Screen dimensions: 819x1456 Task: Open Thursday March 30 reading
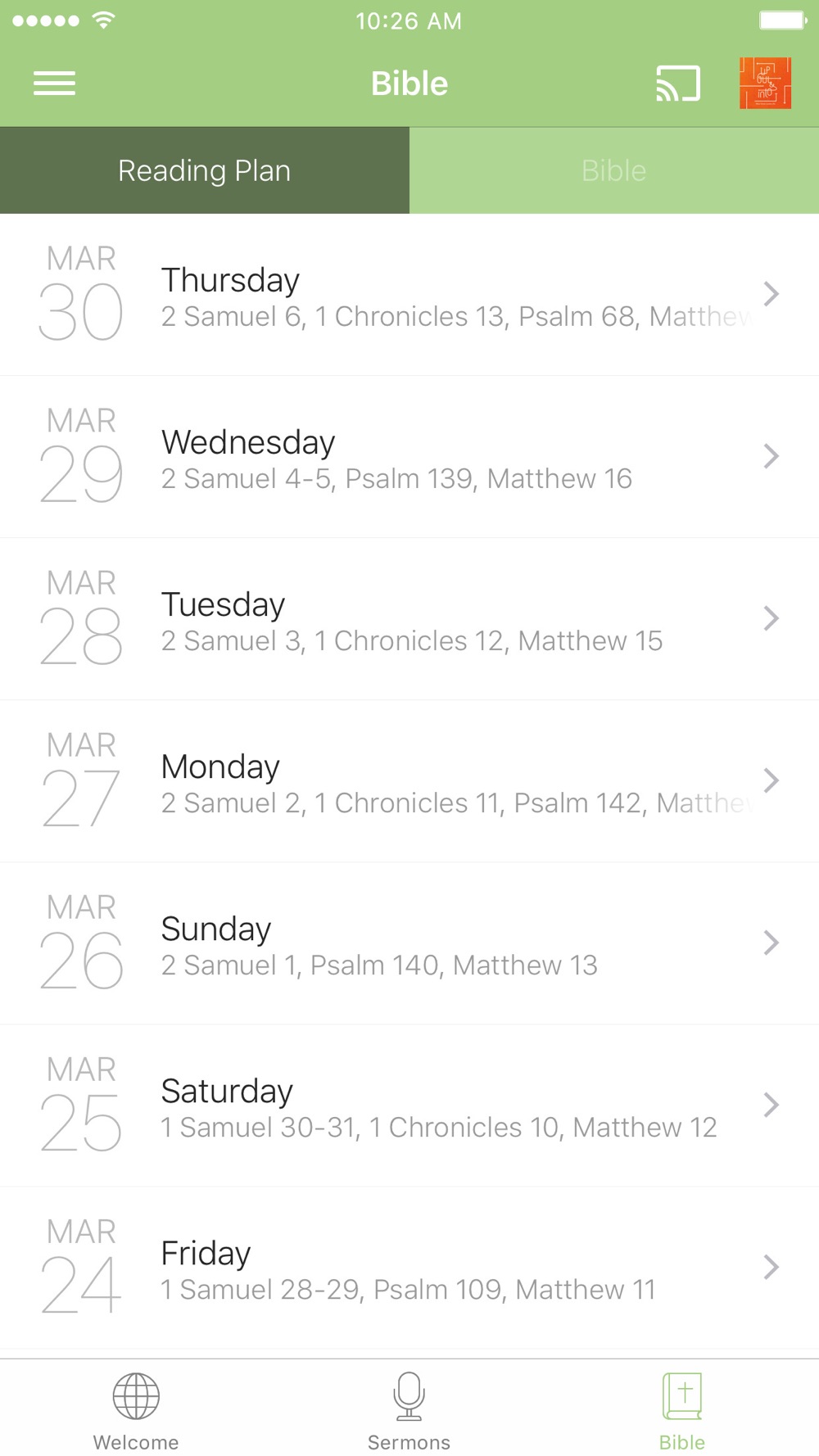tap(409, 295)
